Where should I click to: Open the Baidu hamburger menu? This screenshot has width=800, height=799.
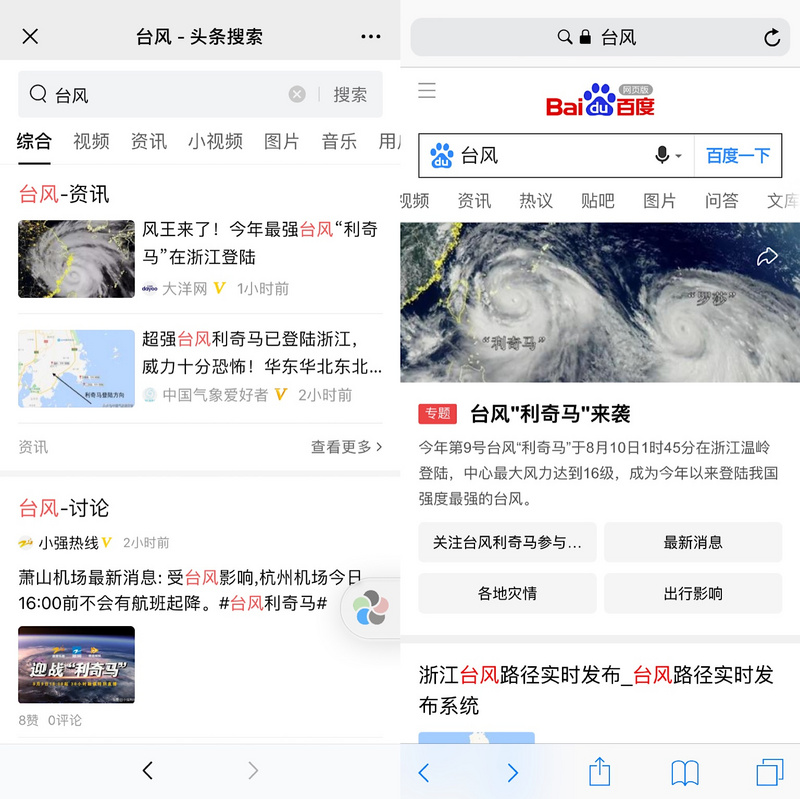point(427,90)
